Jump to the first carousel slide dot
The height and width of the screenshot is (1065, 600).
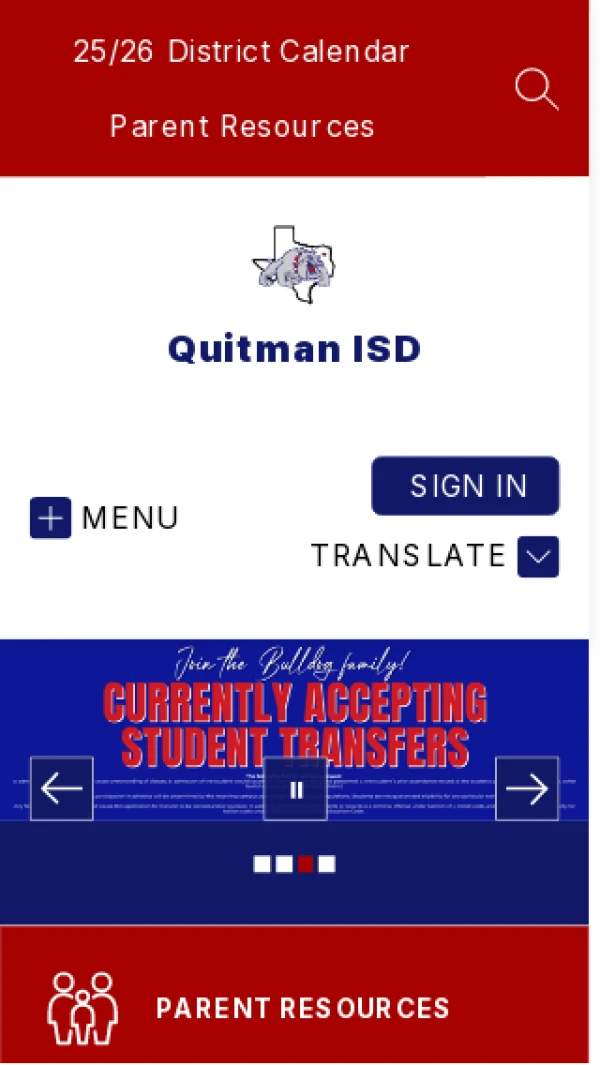click(x=262, y=864)
